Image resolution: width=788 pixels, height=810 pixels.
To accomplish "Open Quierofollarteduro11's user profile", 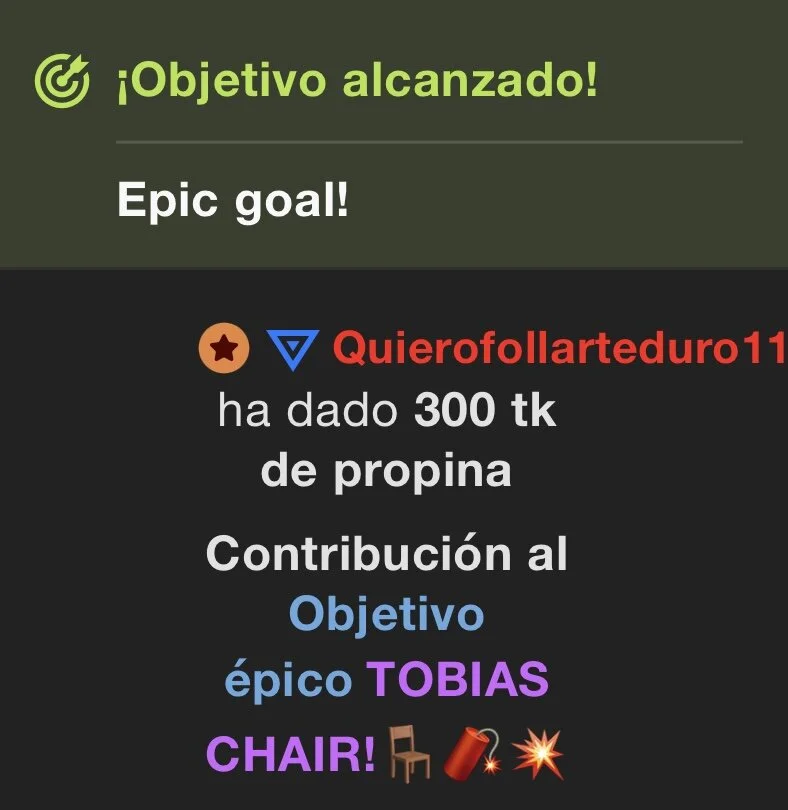I will coord(556,349).
